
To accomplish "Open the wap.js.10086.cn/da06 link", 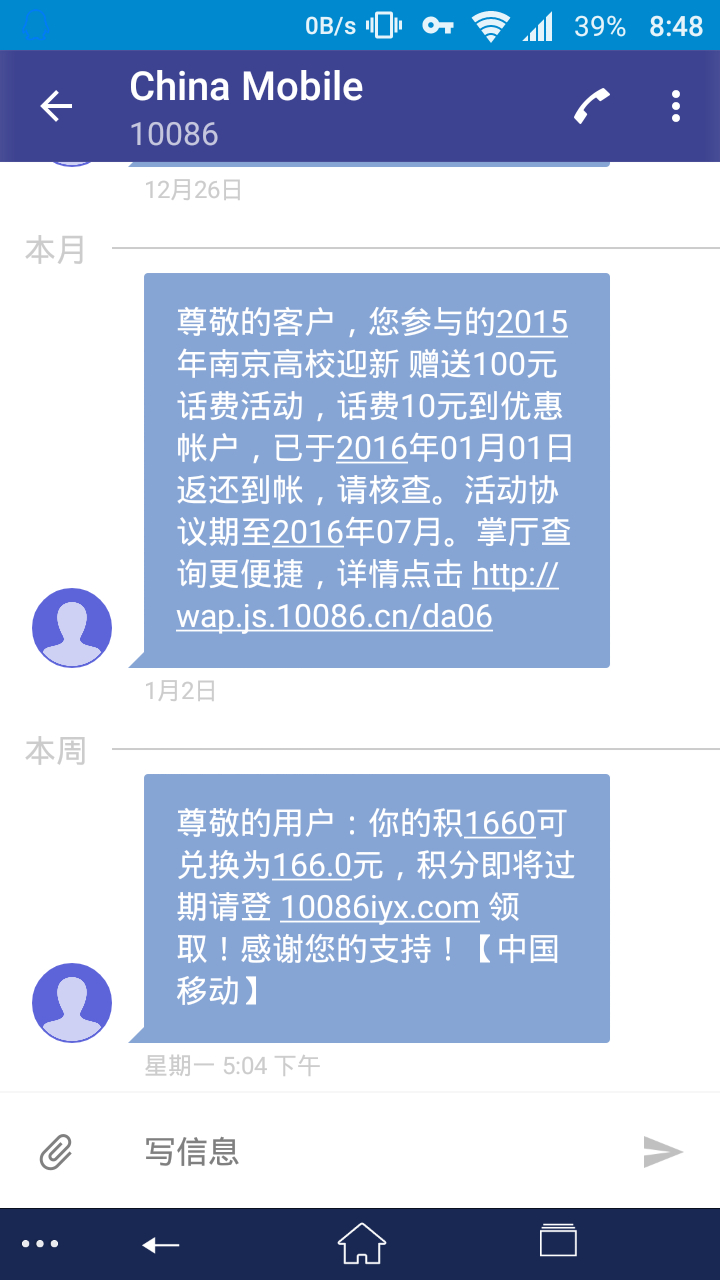I will pyautogui.click(x=335, y=615).
